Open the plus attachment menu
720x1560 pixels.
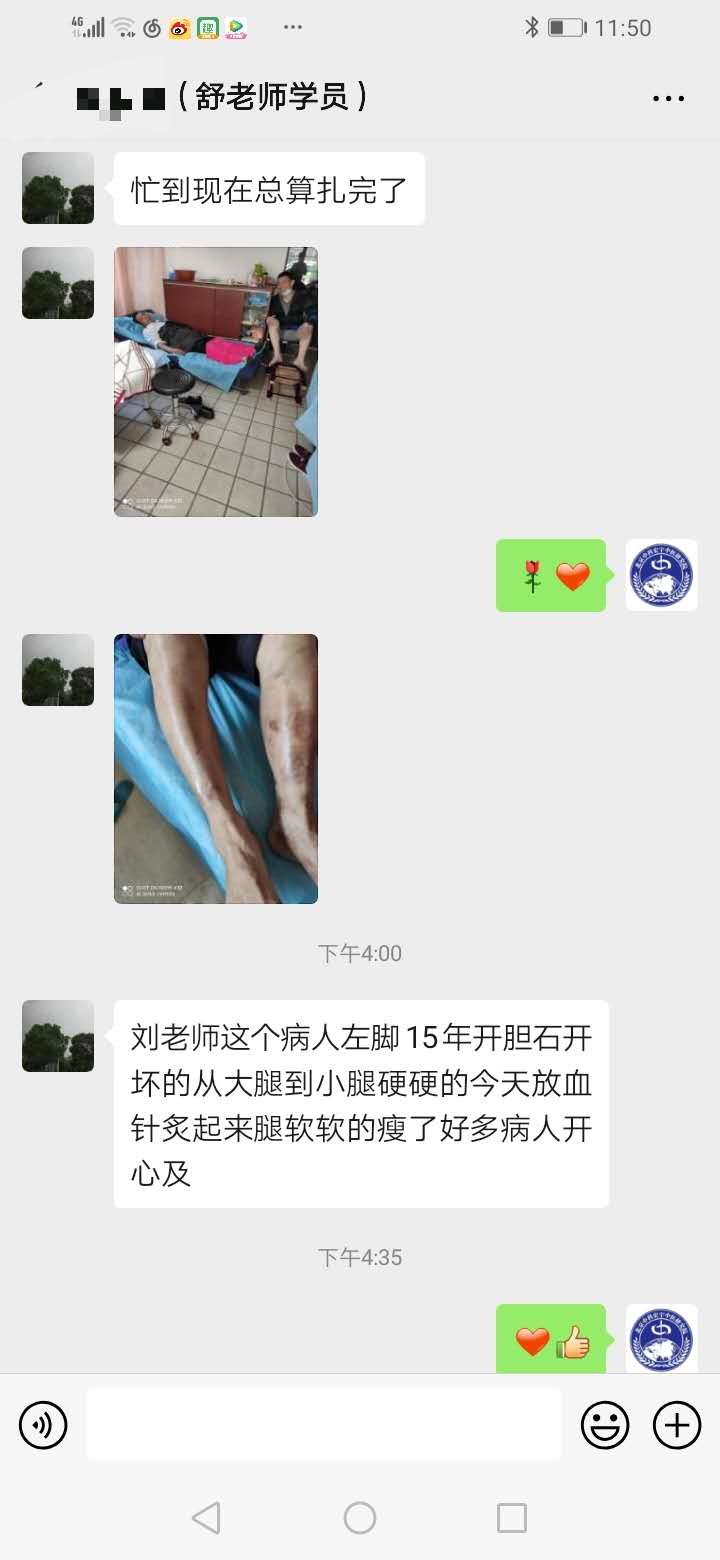click(x=677, y=1425)
